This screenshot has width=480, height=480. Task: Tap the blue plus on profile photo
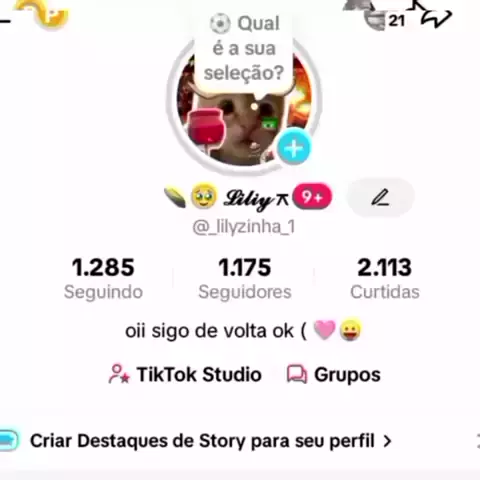(294, 147)
